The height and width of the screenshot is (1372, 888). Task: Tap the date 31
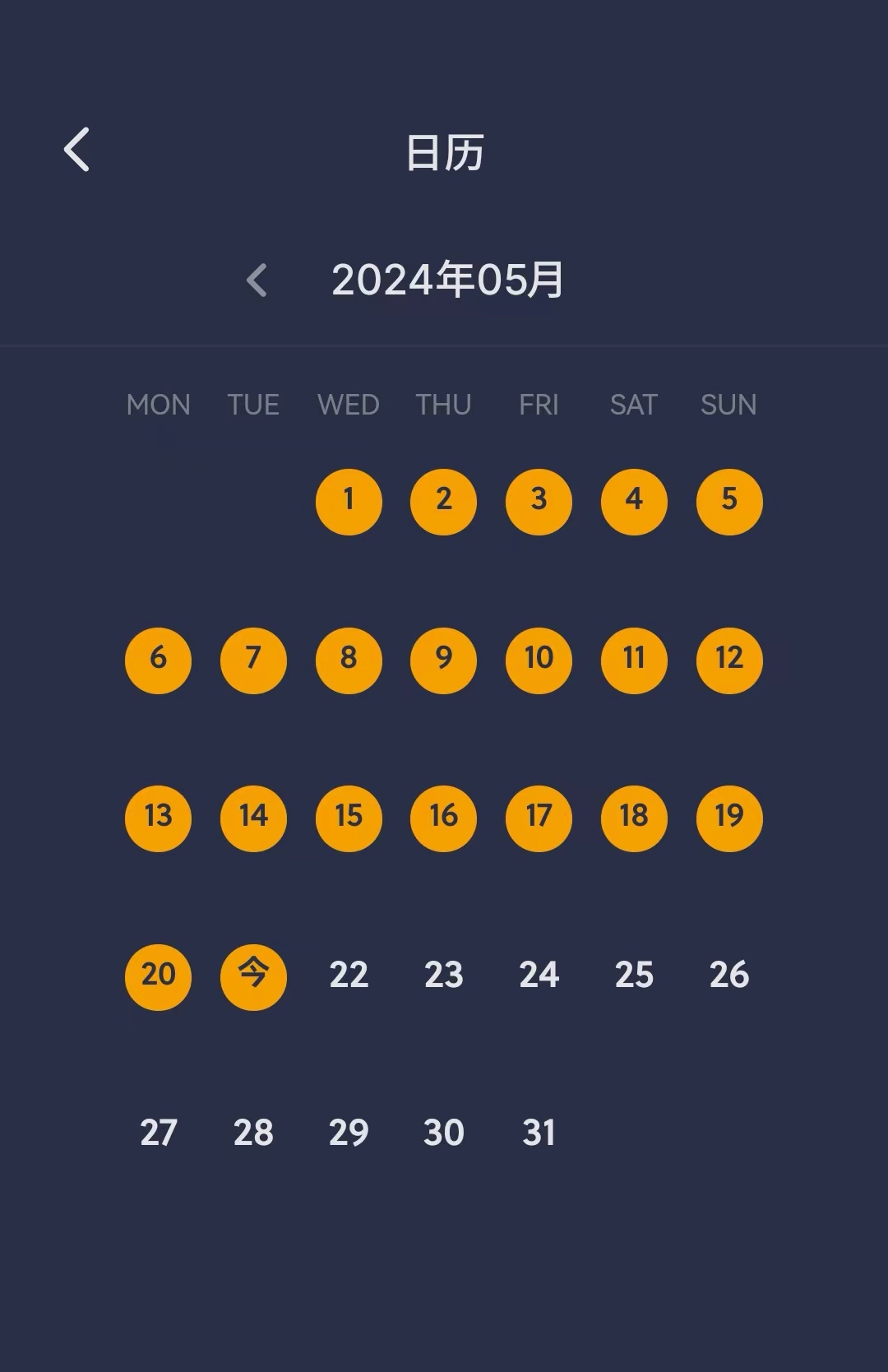(539, 1133)
